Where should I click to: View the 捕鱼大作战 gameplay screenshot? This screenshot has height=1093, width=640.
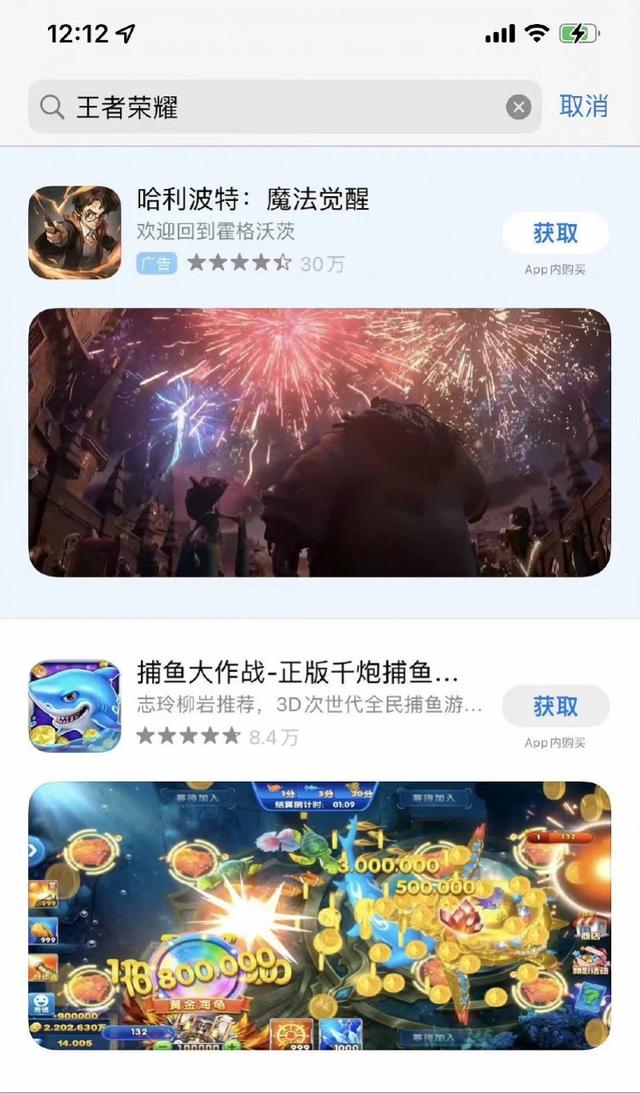click(x=319, y=915)
